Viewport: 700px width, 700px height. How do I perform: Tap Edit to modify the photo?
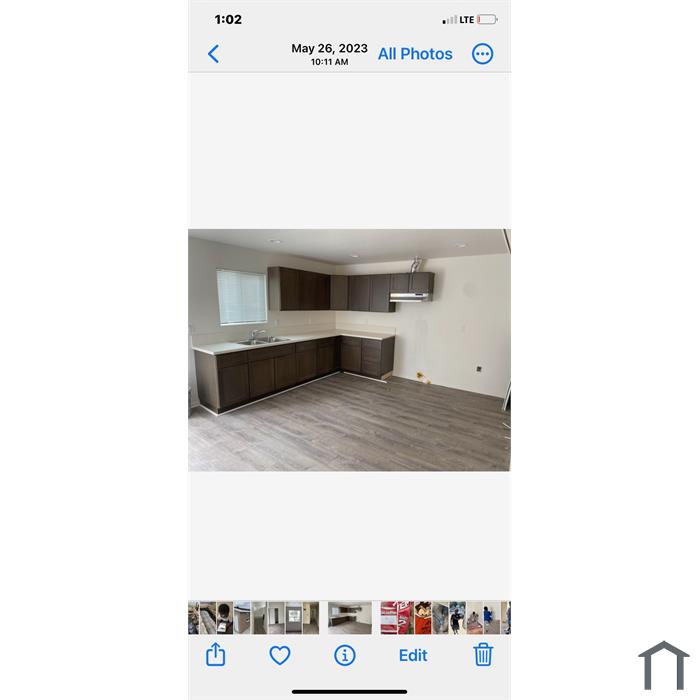coord(413,655)
